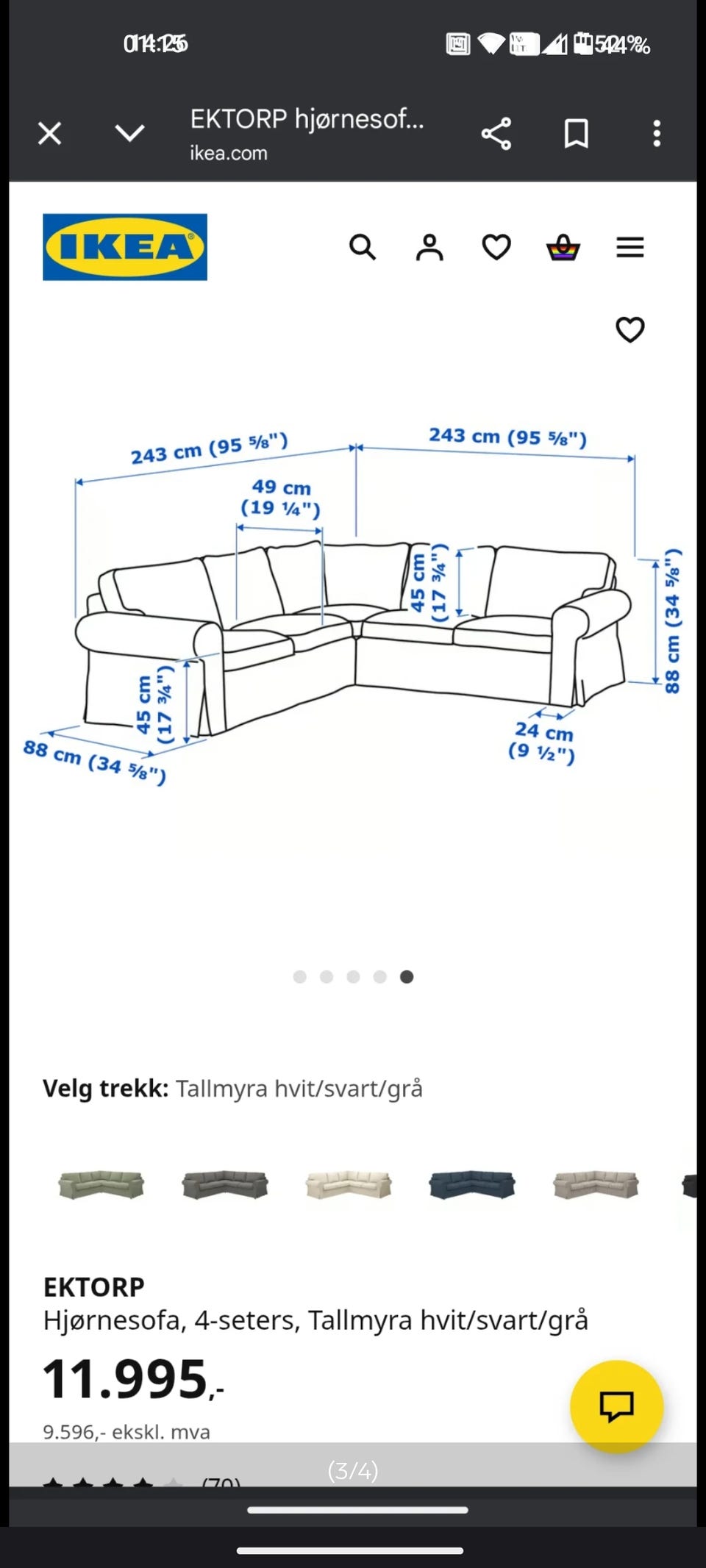This screenshot has width=706, height=1568.
Task: Bookmark the ikea.com page
Action: tap(577, 133)
